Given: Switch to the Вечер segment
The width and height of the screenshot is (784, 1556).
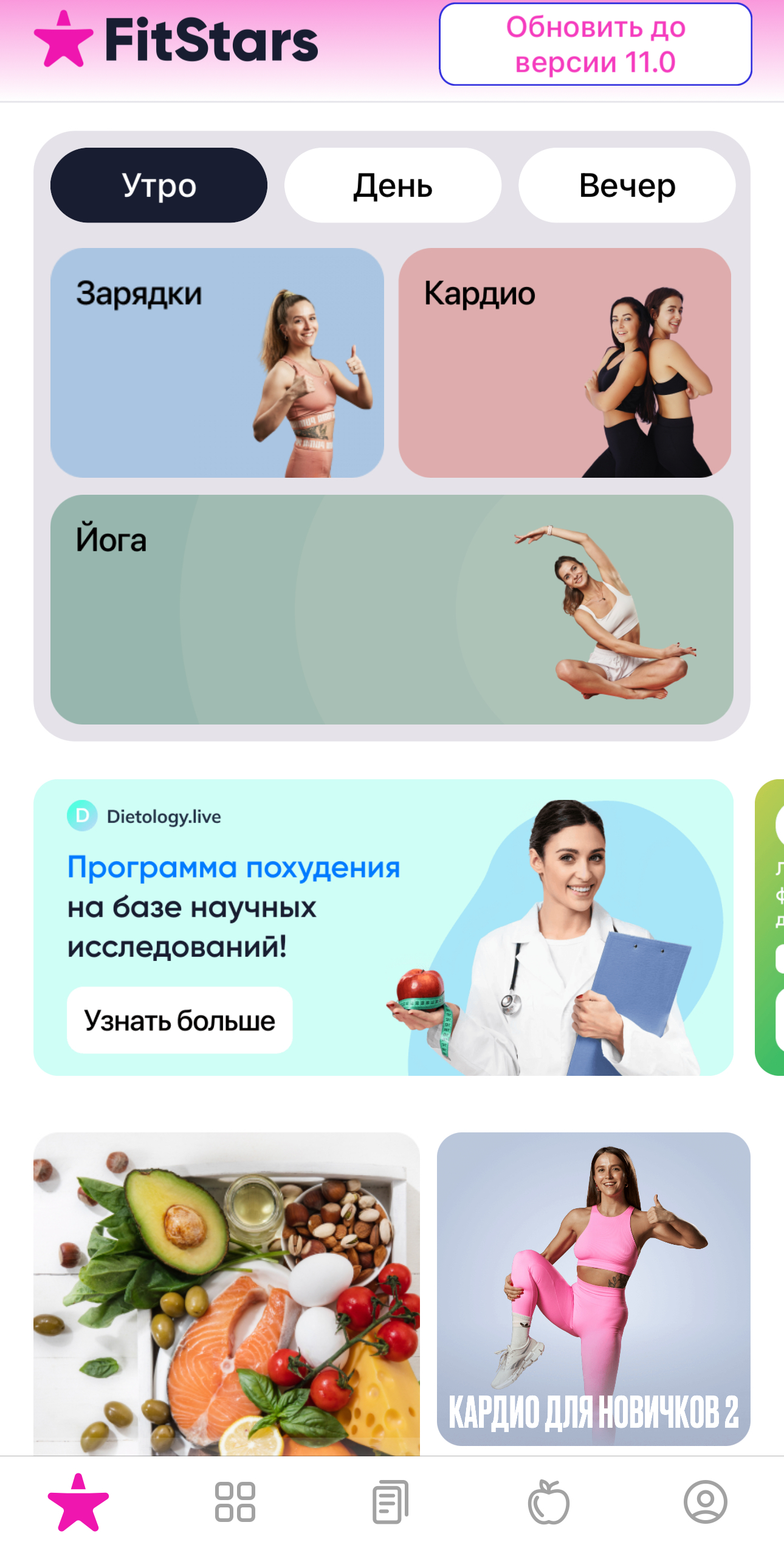Looking at the screenshot, I should [x=627, y=185].
